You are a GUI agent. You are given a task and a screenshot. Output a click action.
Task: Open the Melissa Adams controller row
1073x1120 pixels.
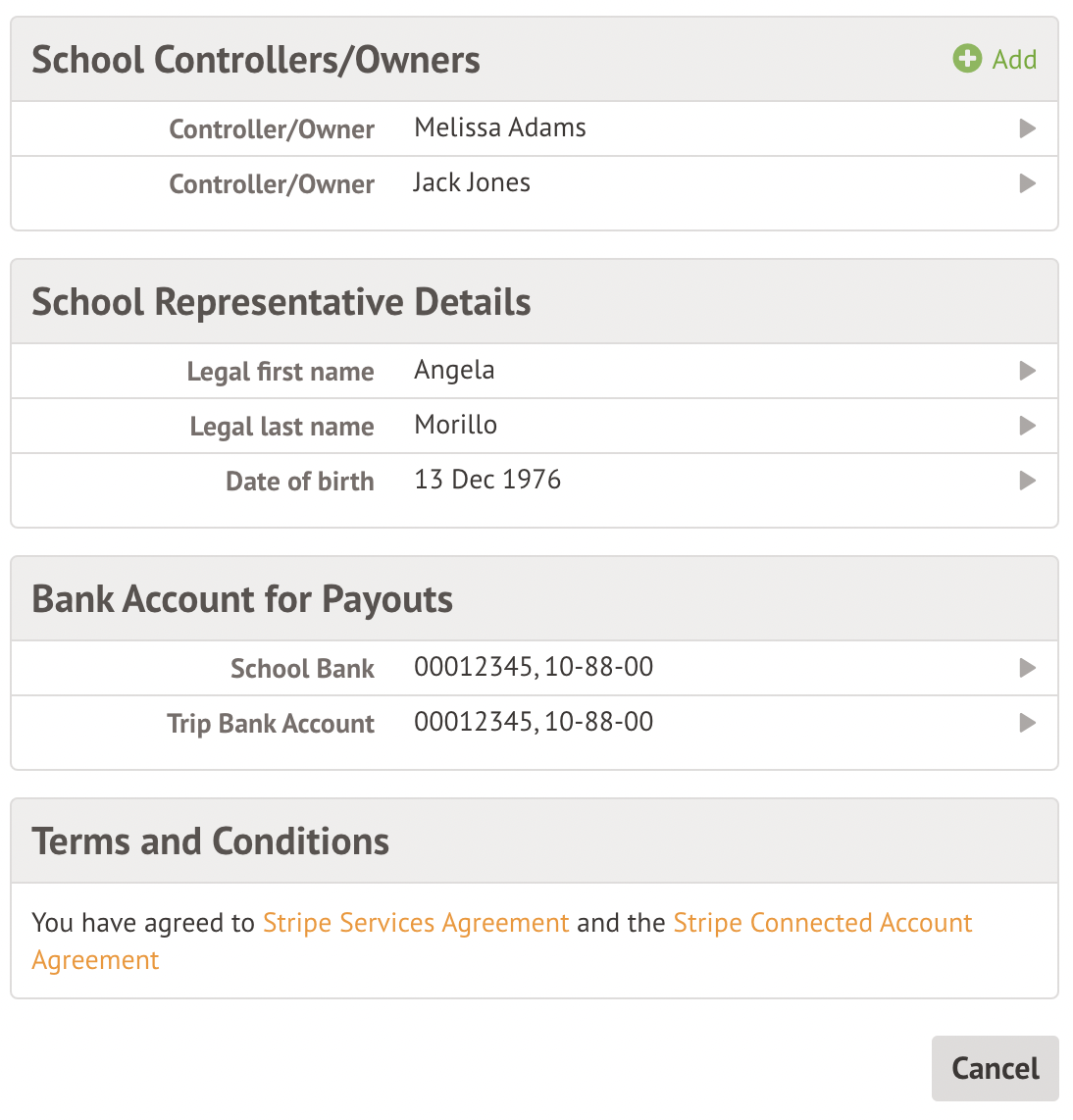tap(535, 128)
